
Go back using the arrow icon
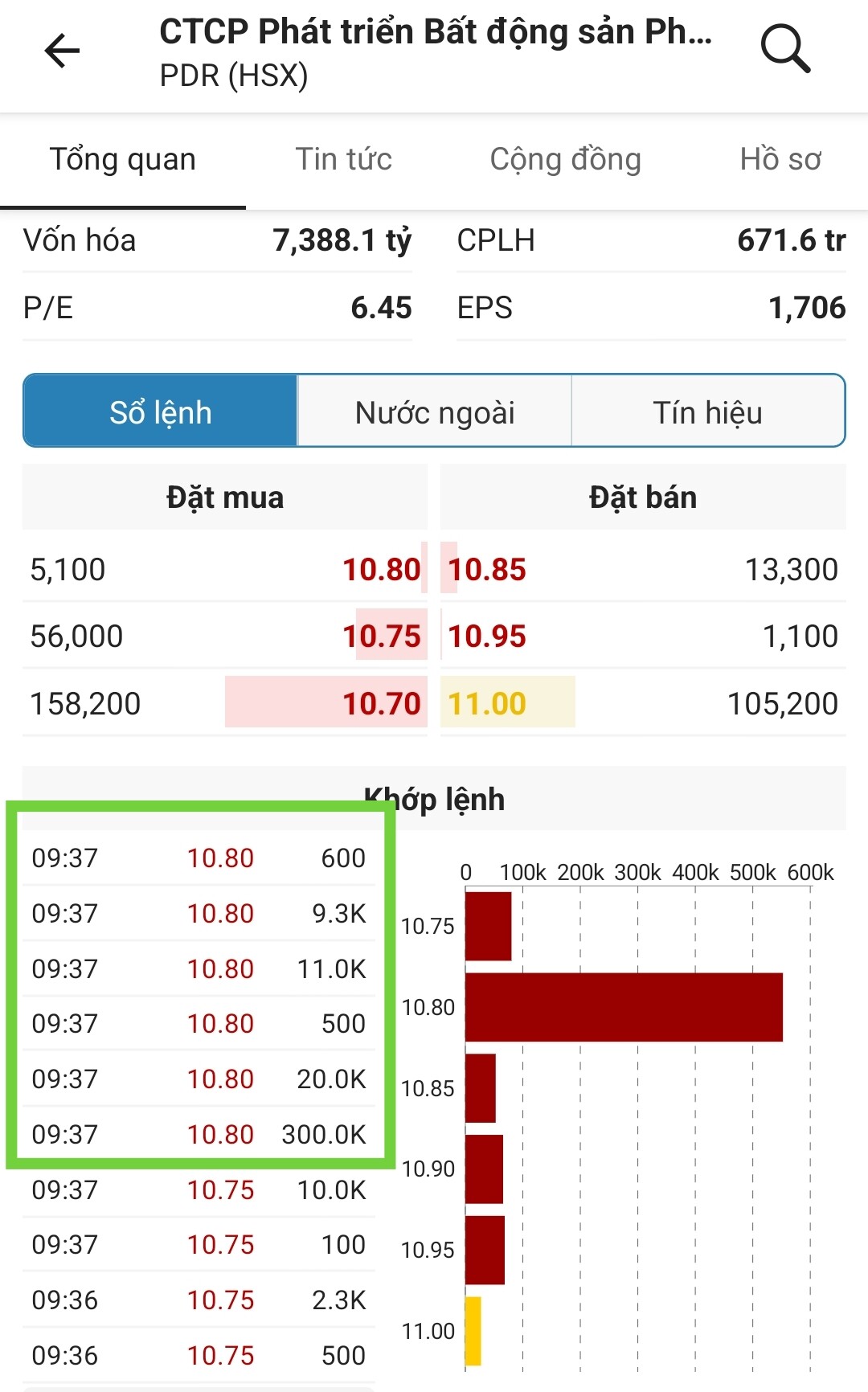(x=62, y=51)
